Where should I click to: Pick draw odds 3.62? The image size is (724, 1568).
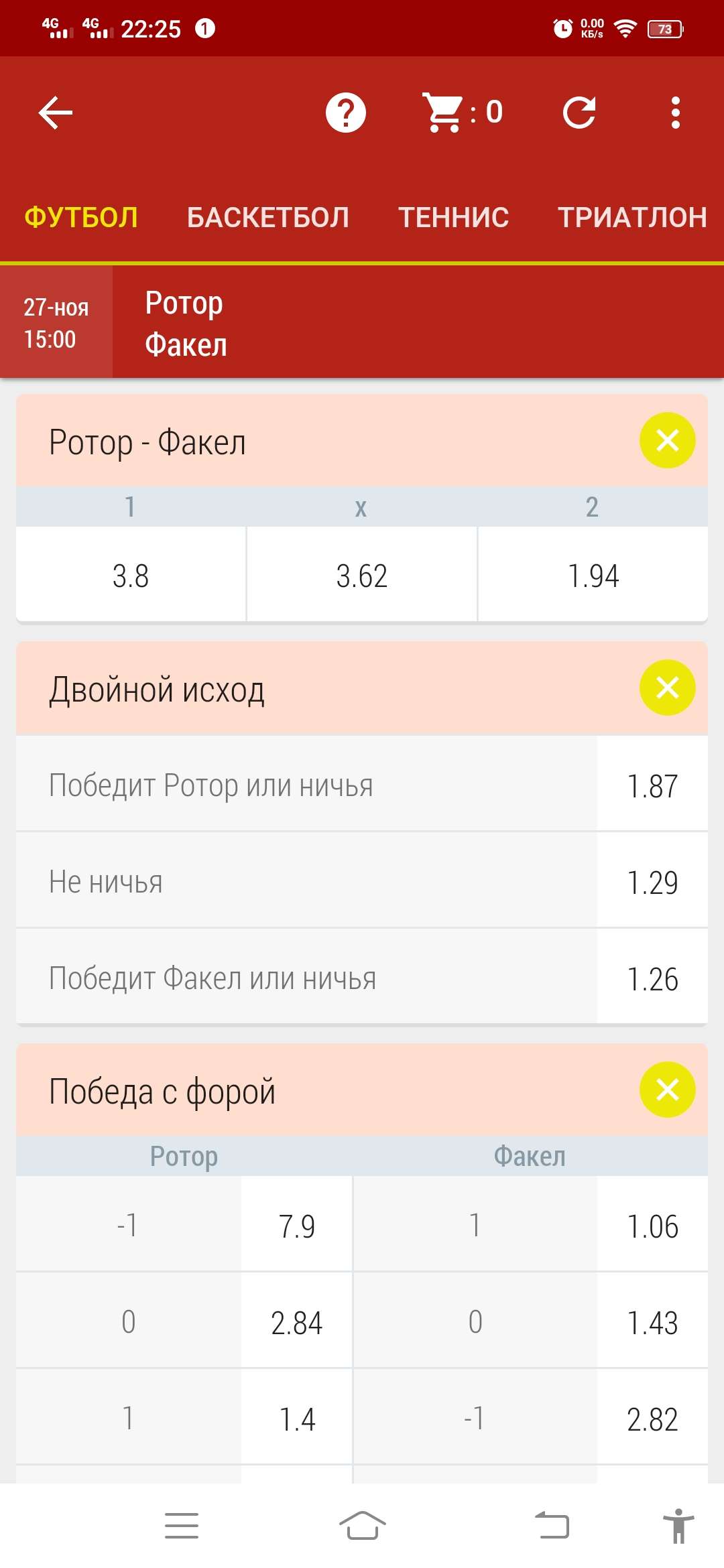pos(362,575)
